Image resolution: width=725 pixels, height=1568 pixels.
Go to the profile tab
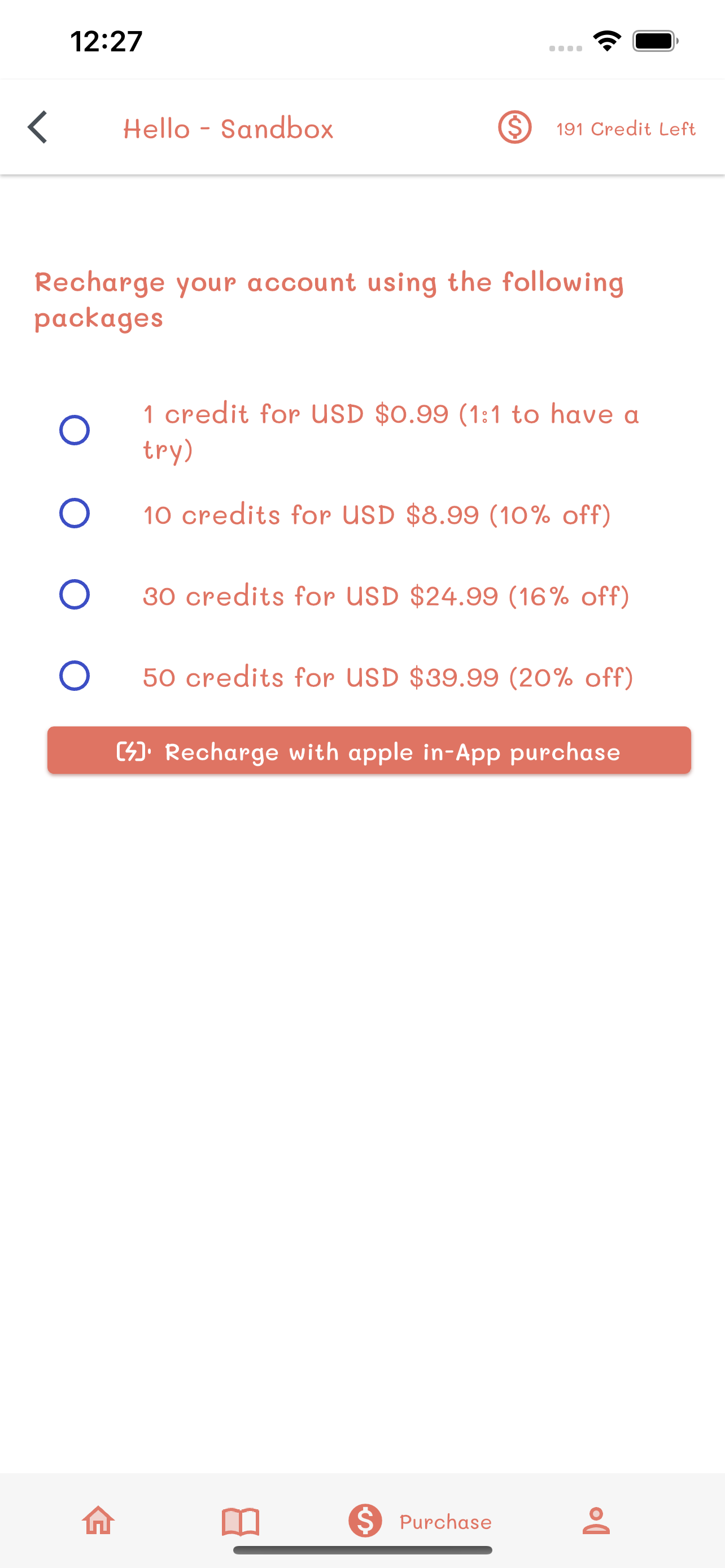595,1521
